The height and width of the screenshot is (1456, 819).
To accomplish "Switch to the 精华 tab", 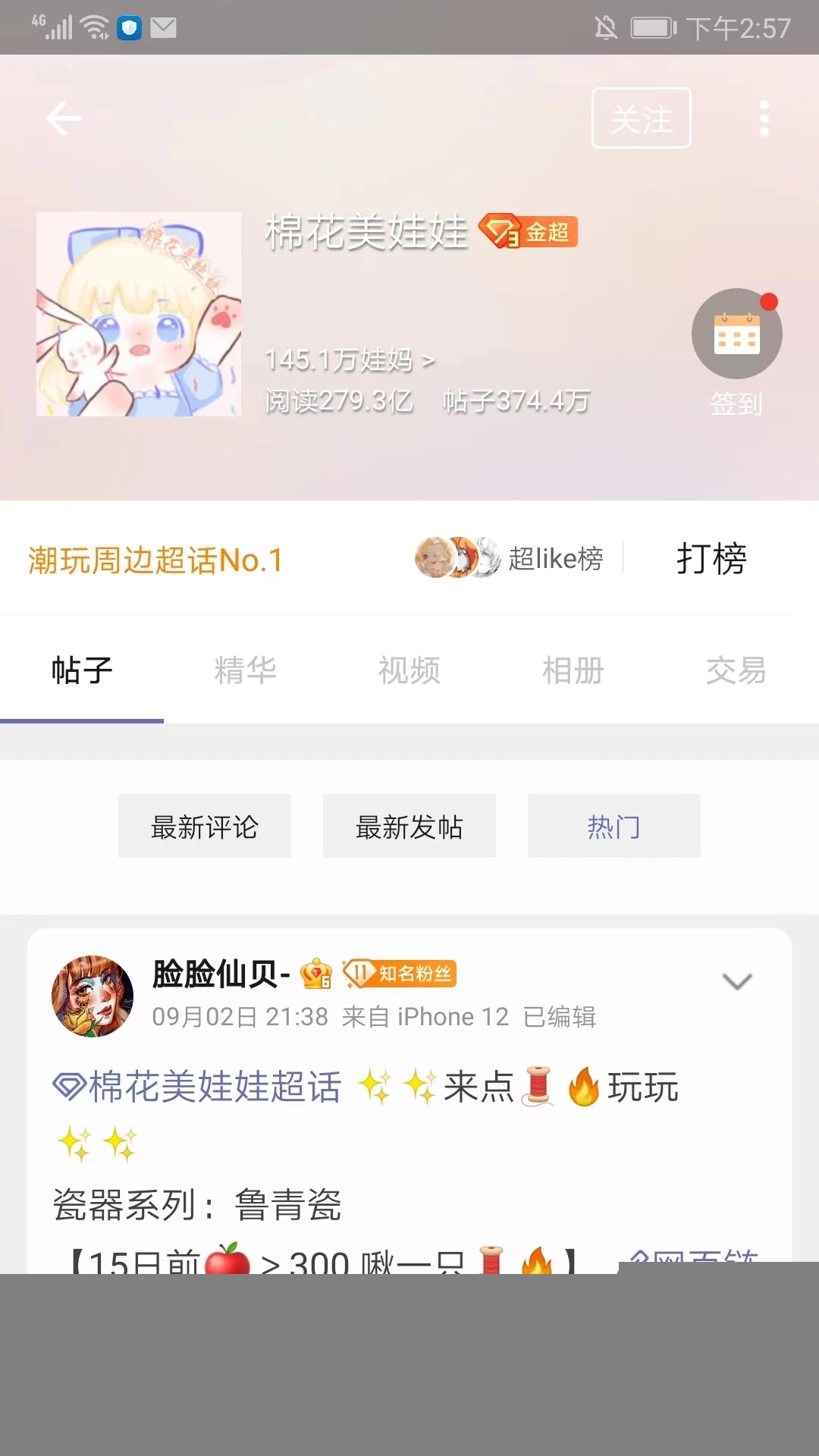I will pos(245,670).
